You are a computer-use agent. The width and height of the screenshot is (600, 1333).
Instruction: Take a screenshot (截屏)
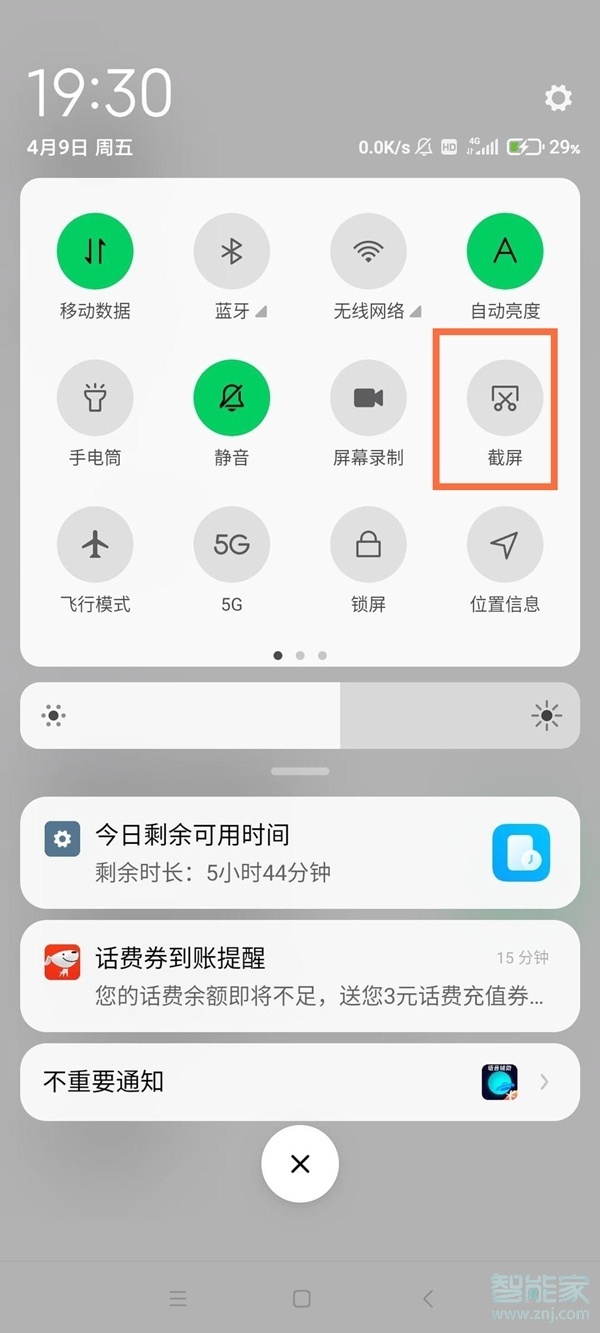coord(505,398)
